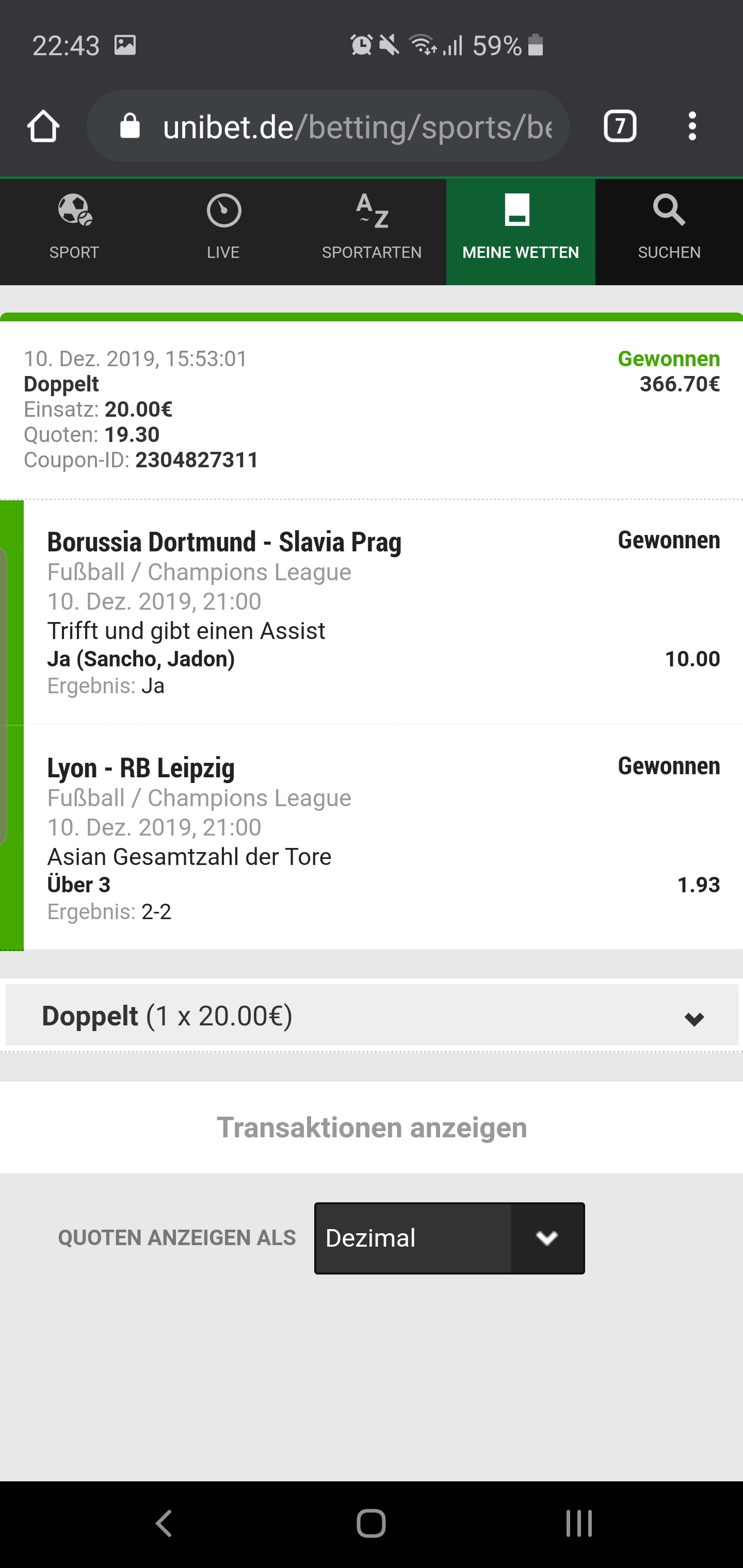The image size is (743, 1568).
Task: Go to browser home page
Action: 43,126
